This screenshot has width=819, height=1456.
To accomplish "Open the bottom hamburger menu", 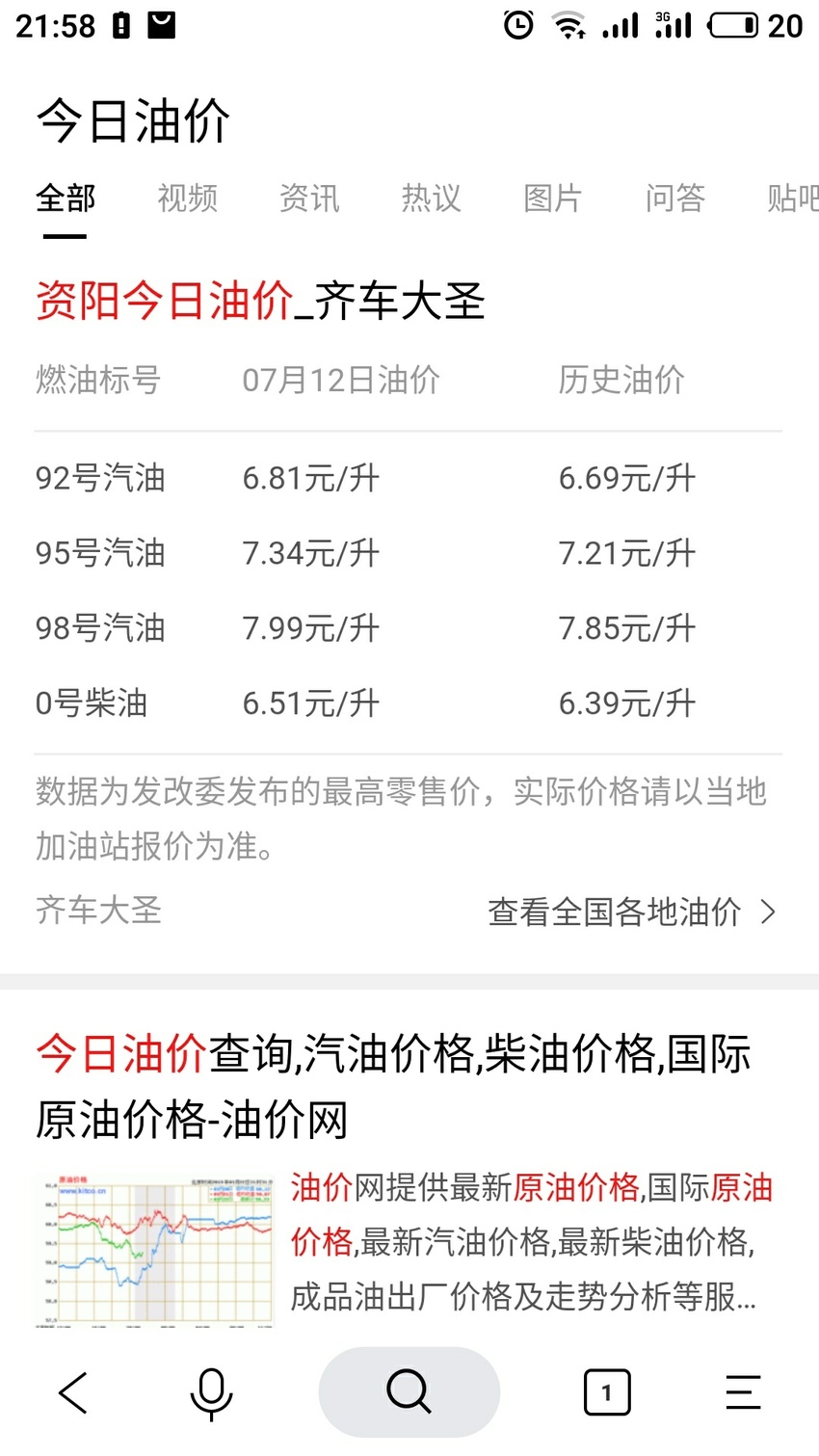I will click(743, 1392).
